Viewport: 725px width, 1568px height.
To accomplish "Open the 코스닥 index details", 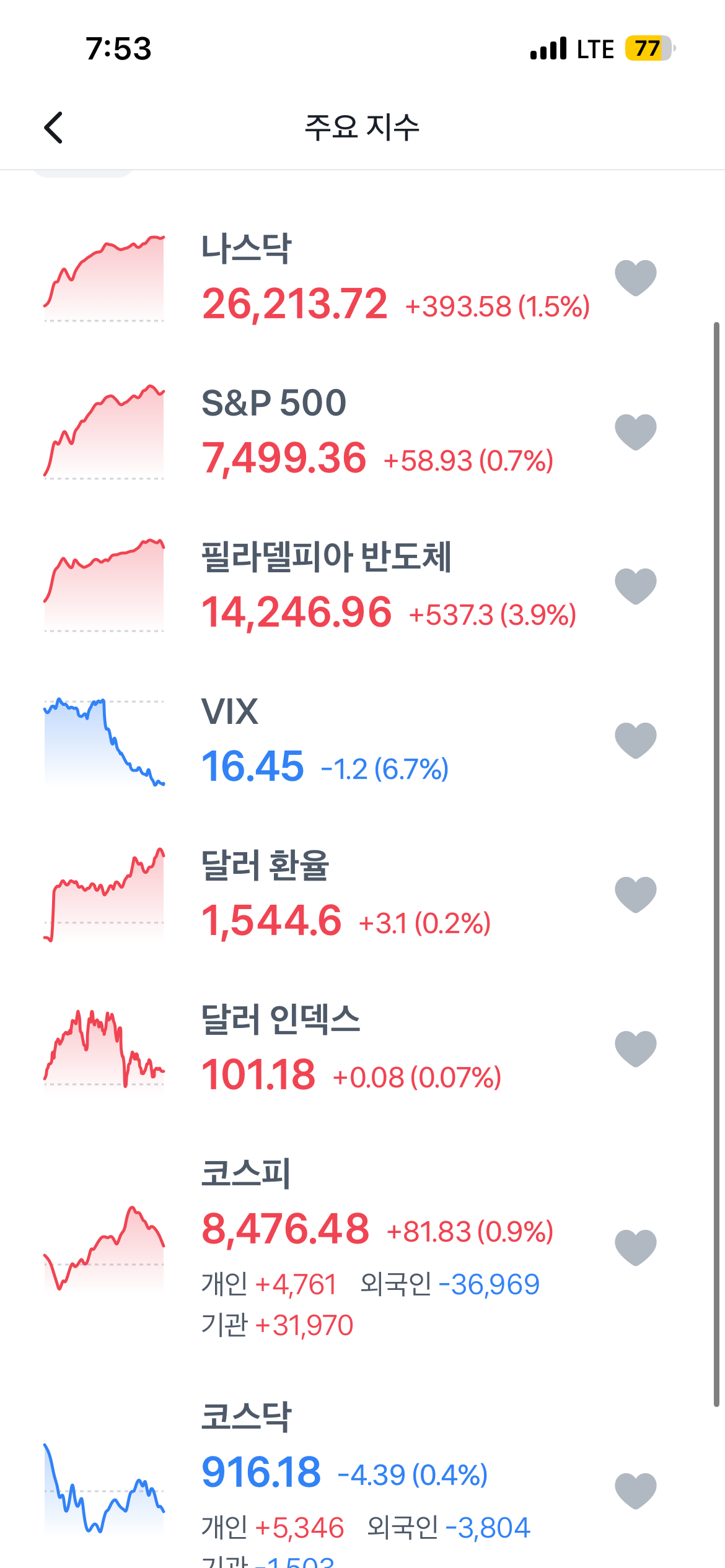I will [362, 1480].
